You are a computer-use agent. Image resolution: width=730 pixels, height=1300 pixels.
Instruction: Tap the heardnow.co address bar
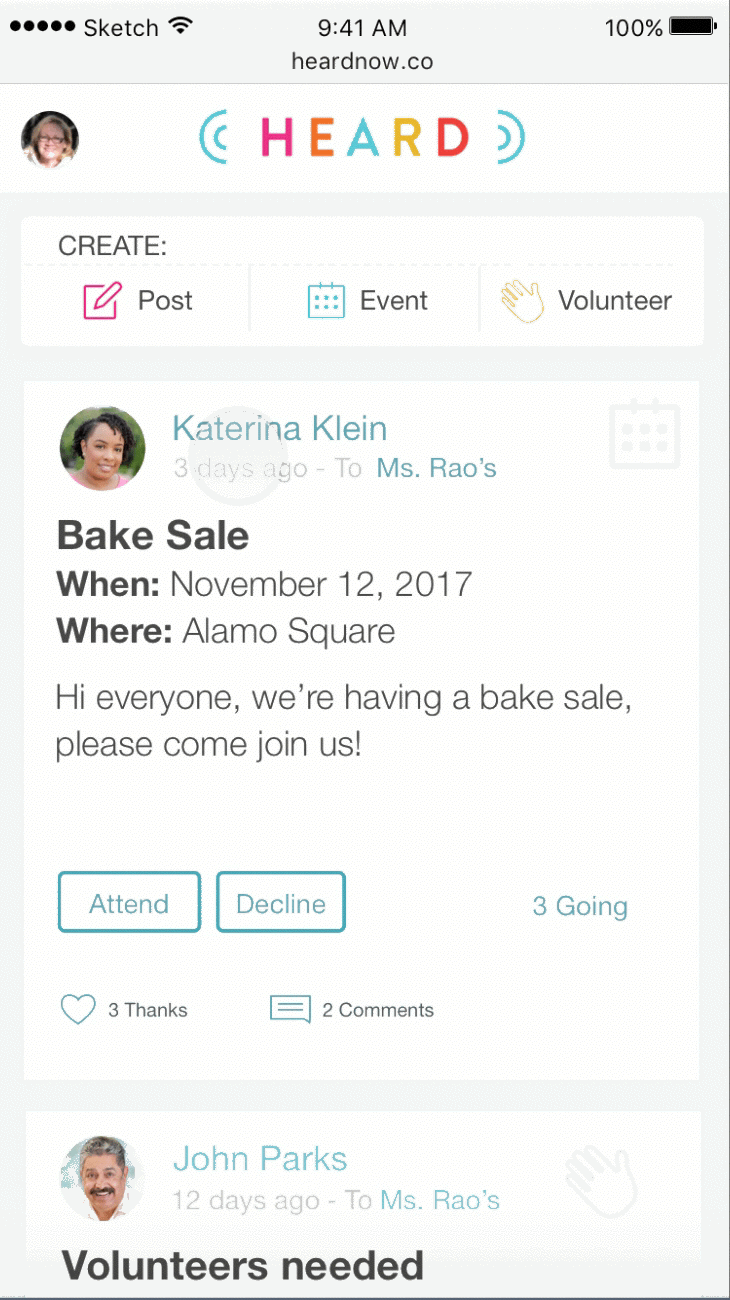[x=363, y=61]
